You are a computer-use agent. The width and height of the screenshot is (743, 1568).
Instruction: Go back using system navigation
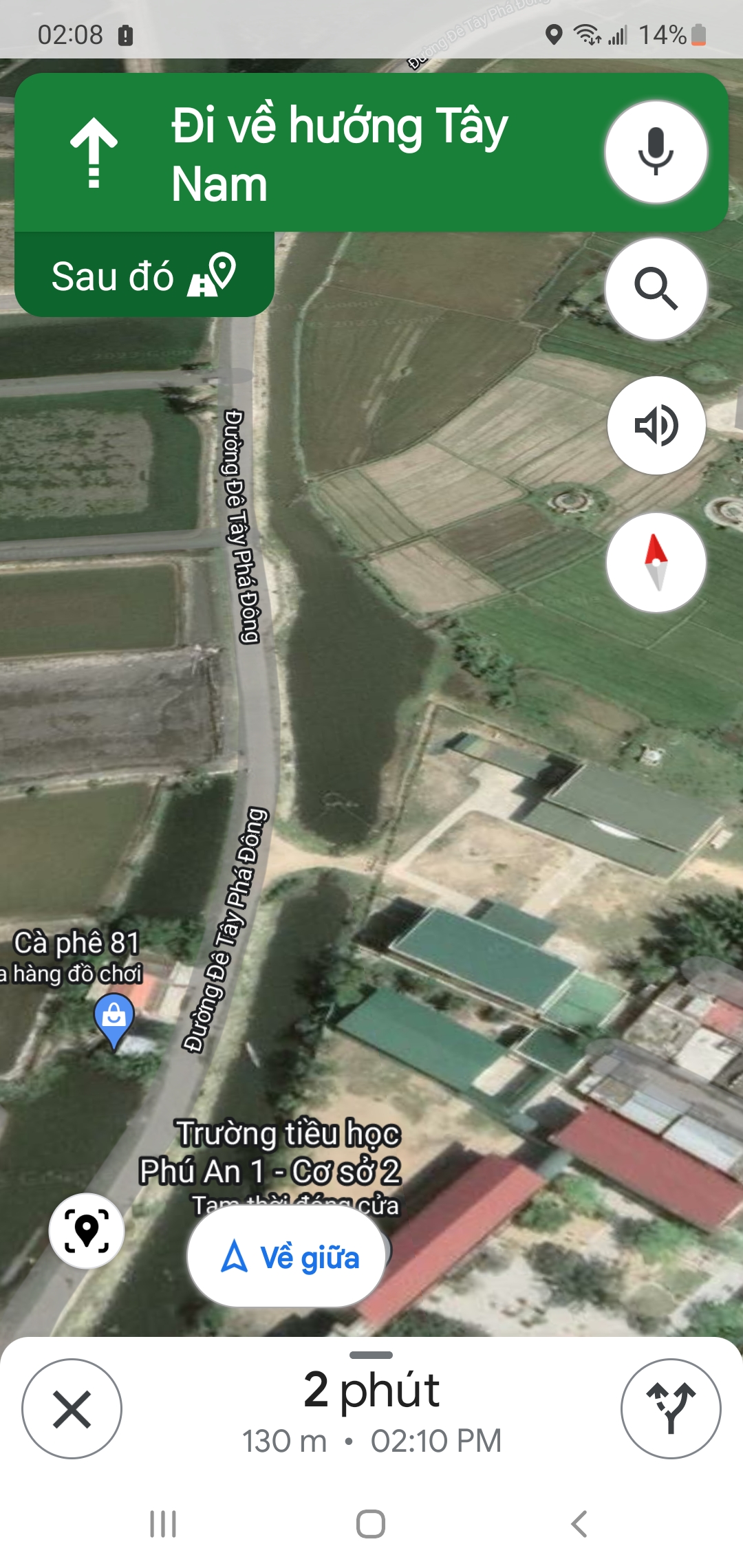point(579,1524)
